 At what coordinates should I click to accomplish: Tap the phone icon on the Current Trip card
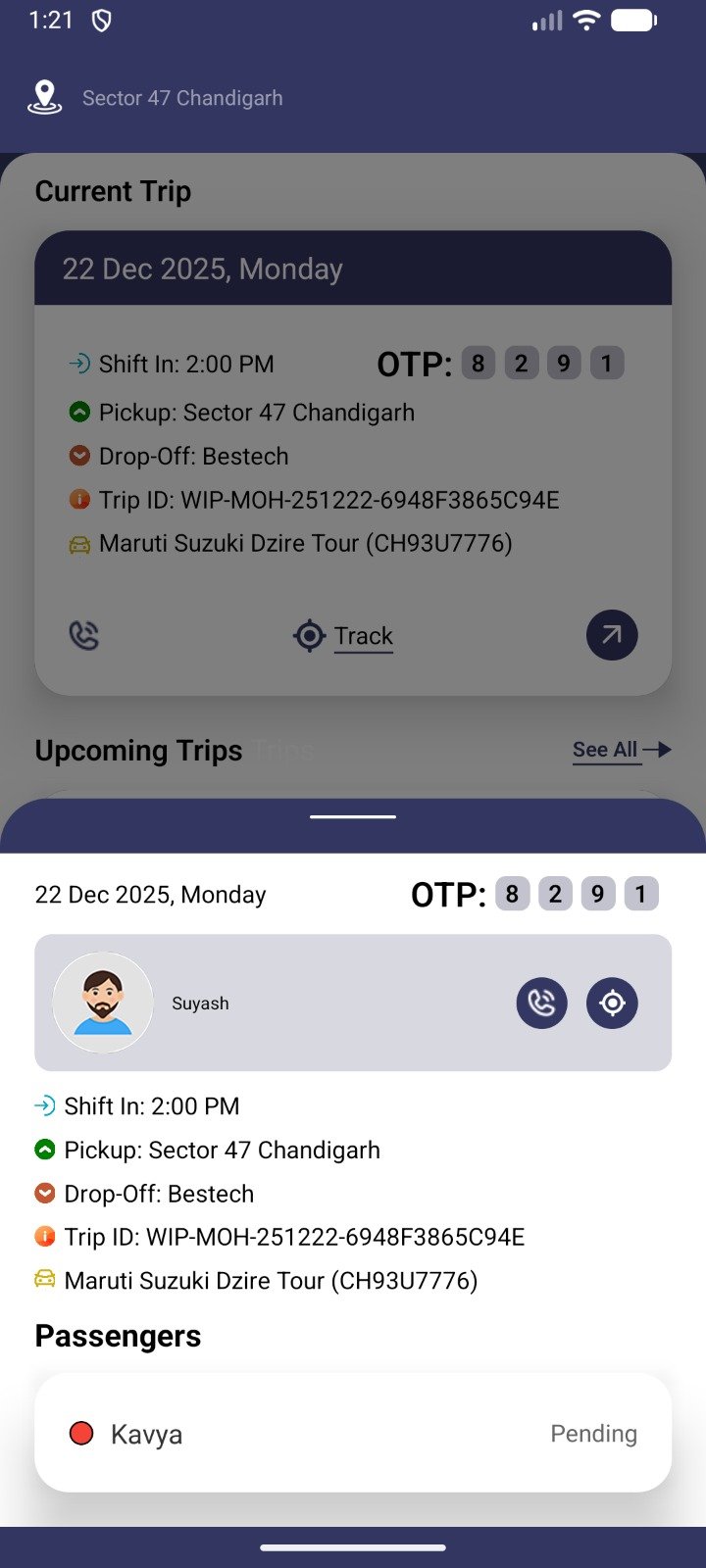click(84, 636)
